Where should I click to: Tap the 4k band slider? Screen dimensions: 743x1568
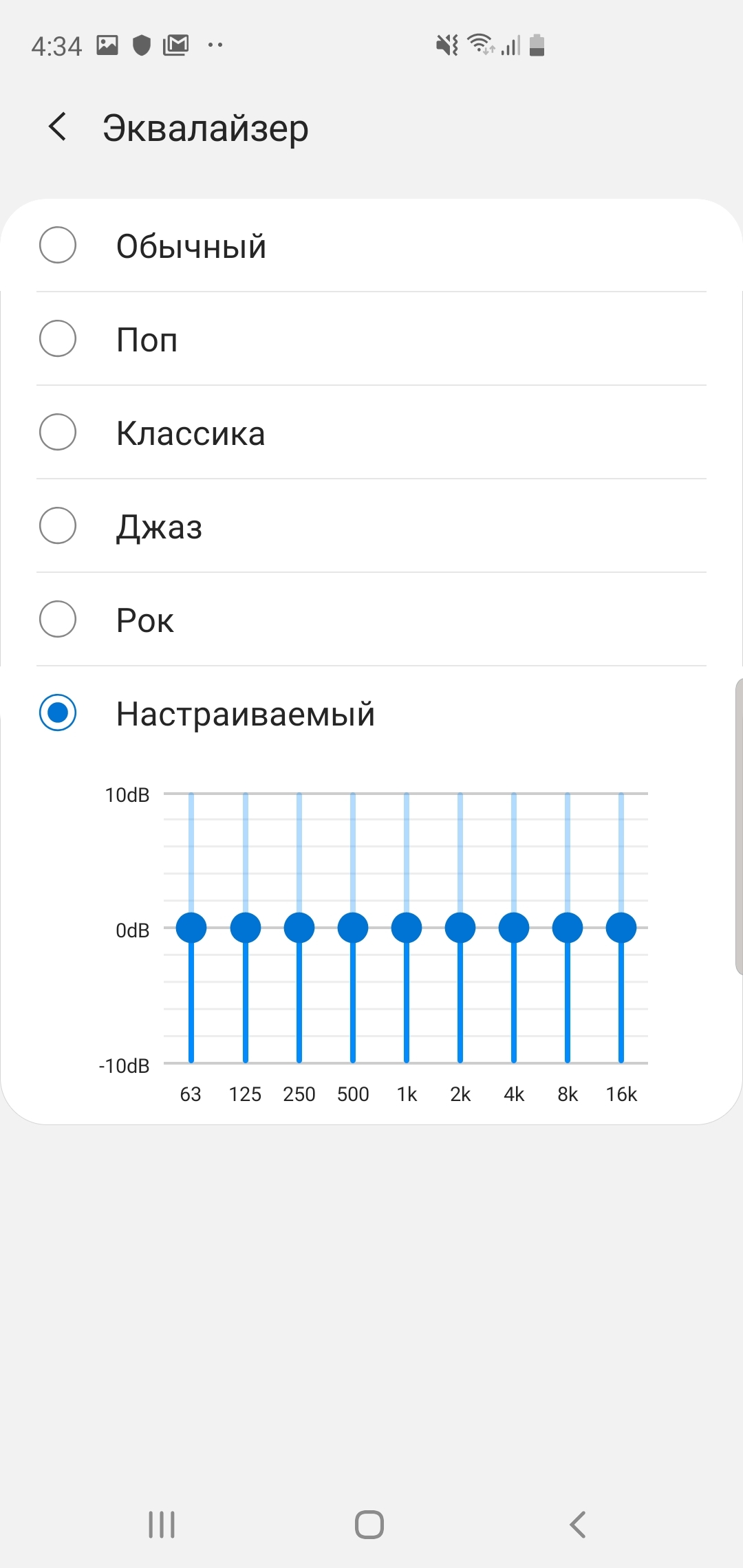pyautogui.click(x=514, y=928)
